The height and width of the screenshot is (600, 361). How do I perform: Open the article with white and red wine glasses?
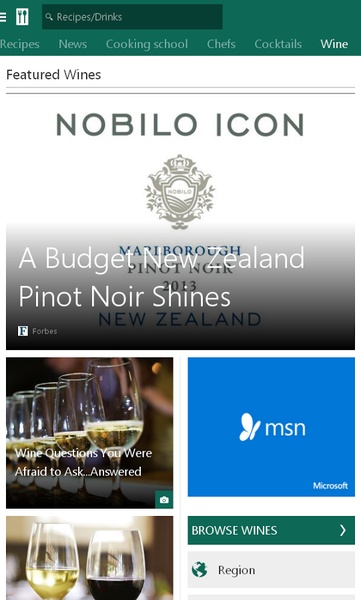pyautogui.click(x=90, y=558)
